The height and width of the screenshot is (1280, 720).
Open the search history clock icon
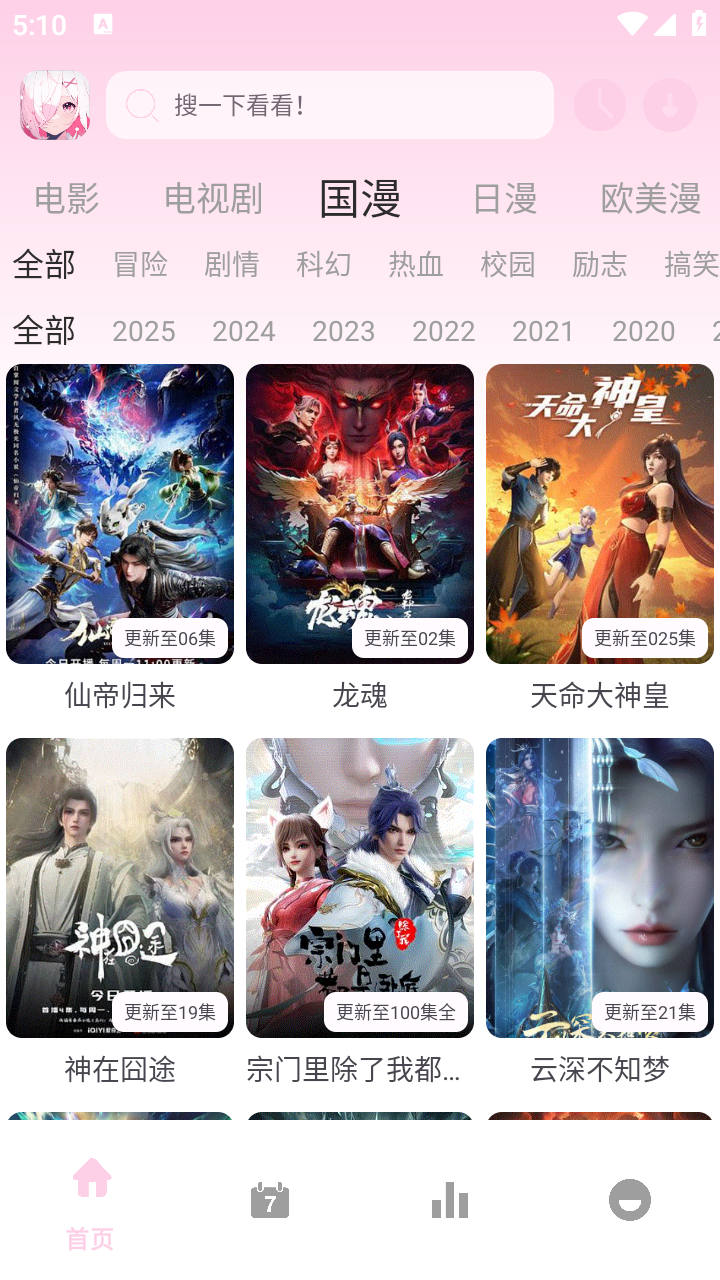598,105
